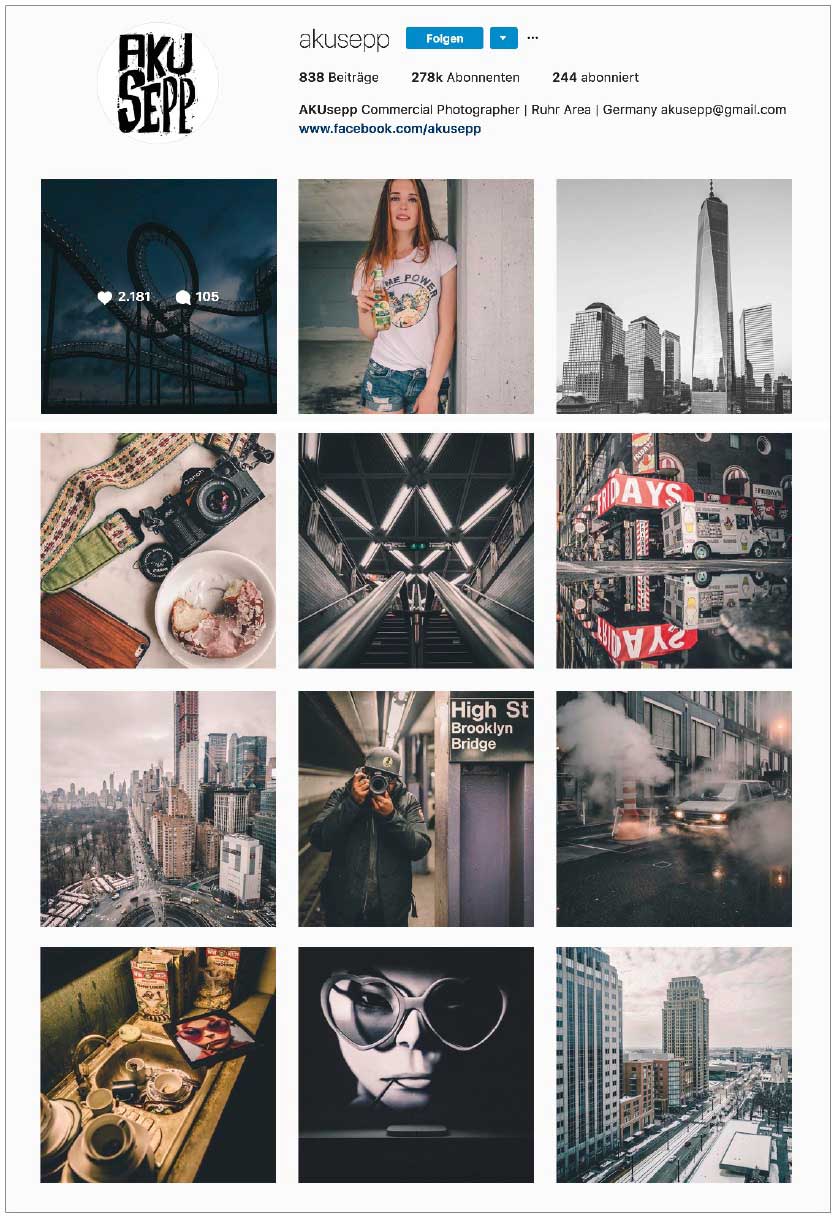Open the post of the woman holding a bottle
This screenshot has width=837, height=1217.
[416, 296]
